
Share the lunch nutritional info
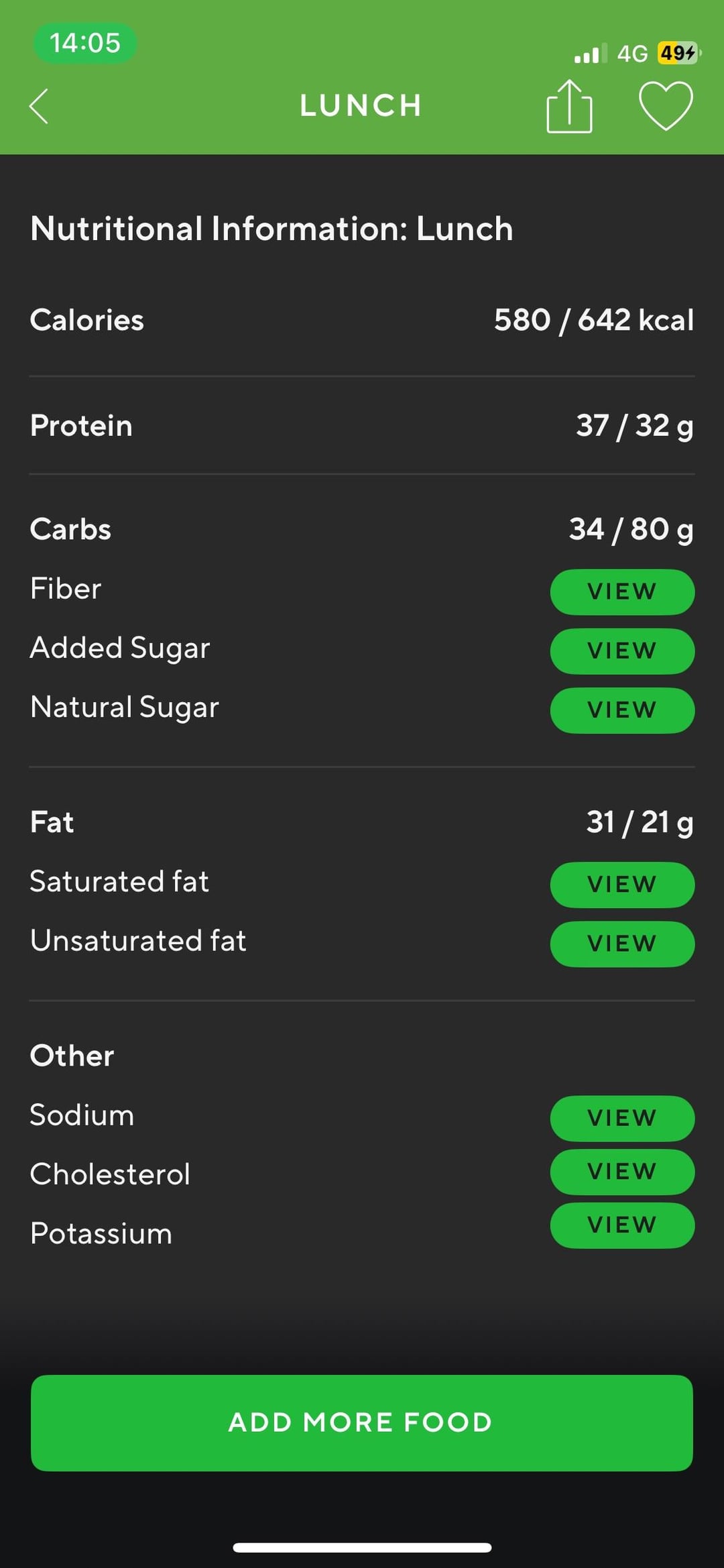569,106
